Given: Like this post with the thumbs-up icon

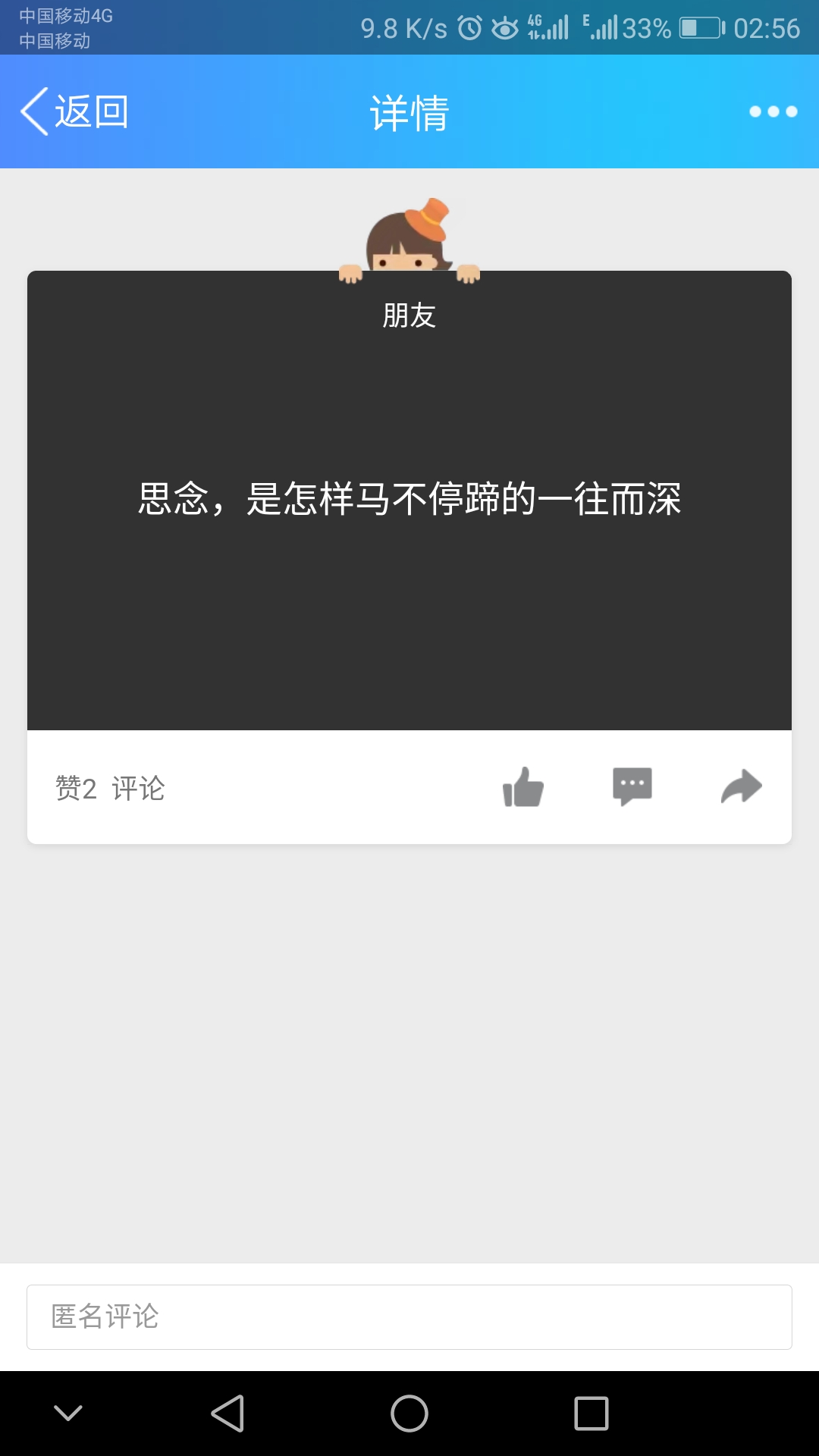Looking at the screenshot, I should pyautogui.click(x=523, y=787).
